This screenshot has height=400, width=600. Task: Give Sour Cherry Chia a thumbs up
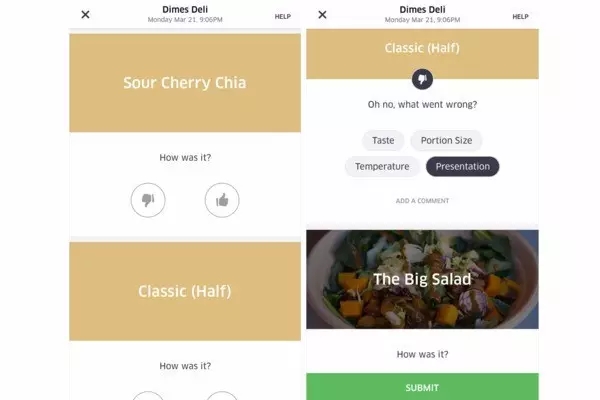[222, 200]
